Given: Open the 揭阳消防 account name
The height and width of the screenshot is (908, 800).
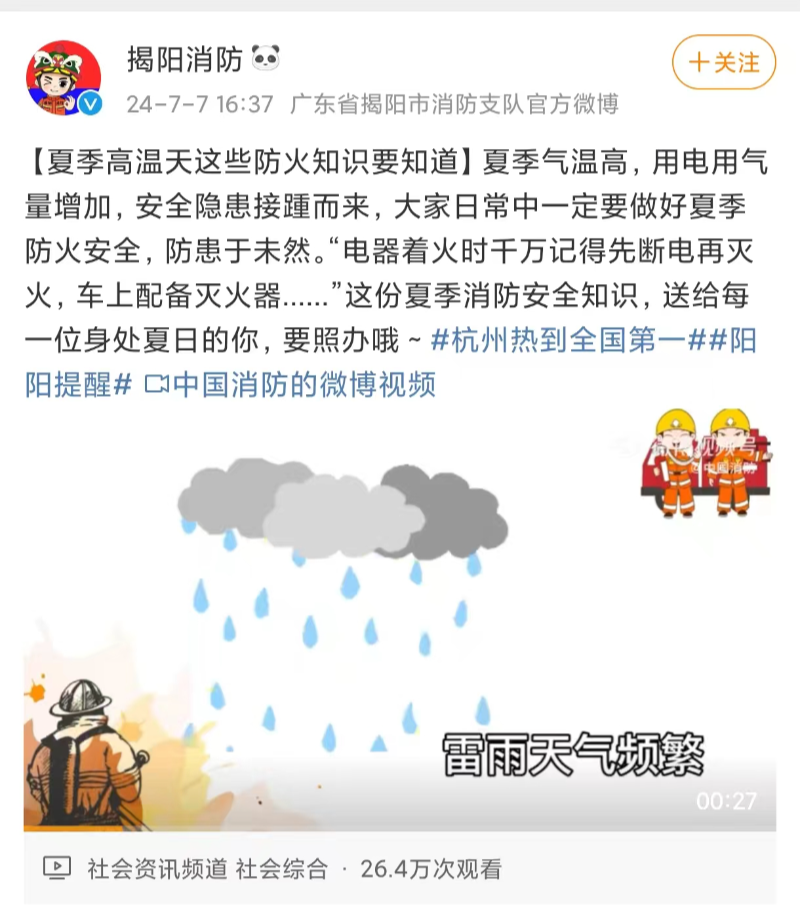Looking at the screenshot, I should [185, 60].
